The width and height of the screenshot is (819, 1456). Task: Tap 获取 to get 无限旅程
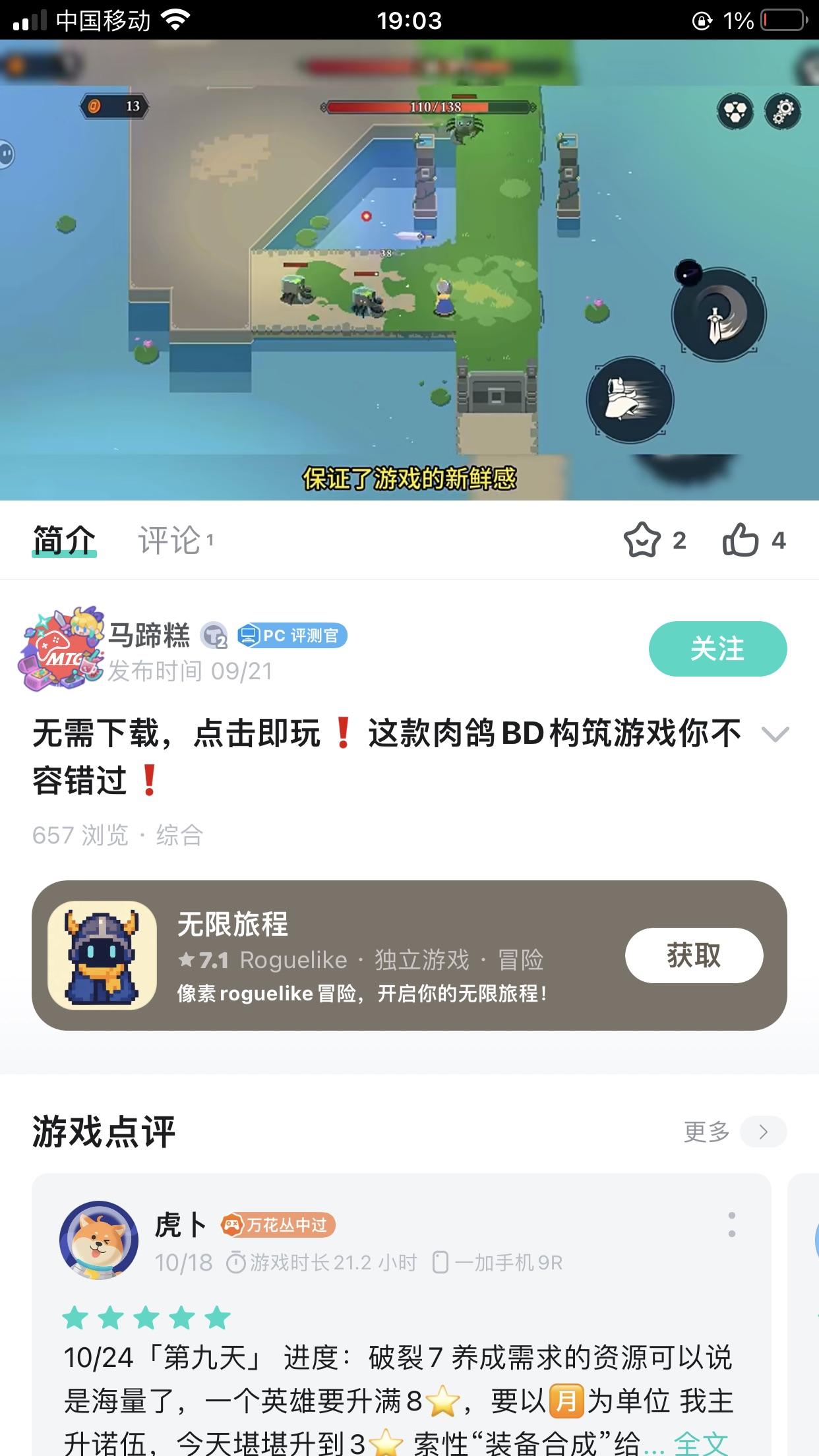tap(694, 955)
